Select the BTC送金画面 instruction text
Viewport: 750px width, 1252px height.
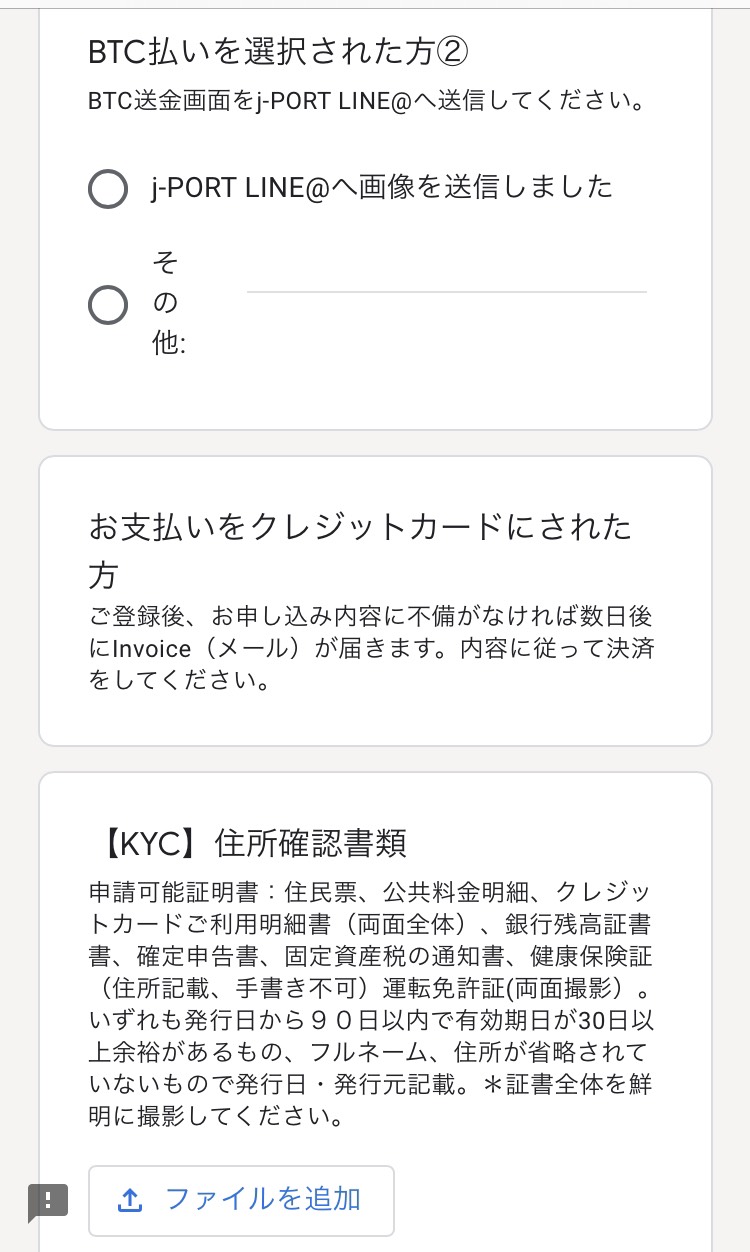pyautogui.click(x=374, y=99)
